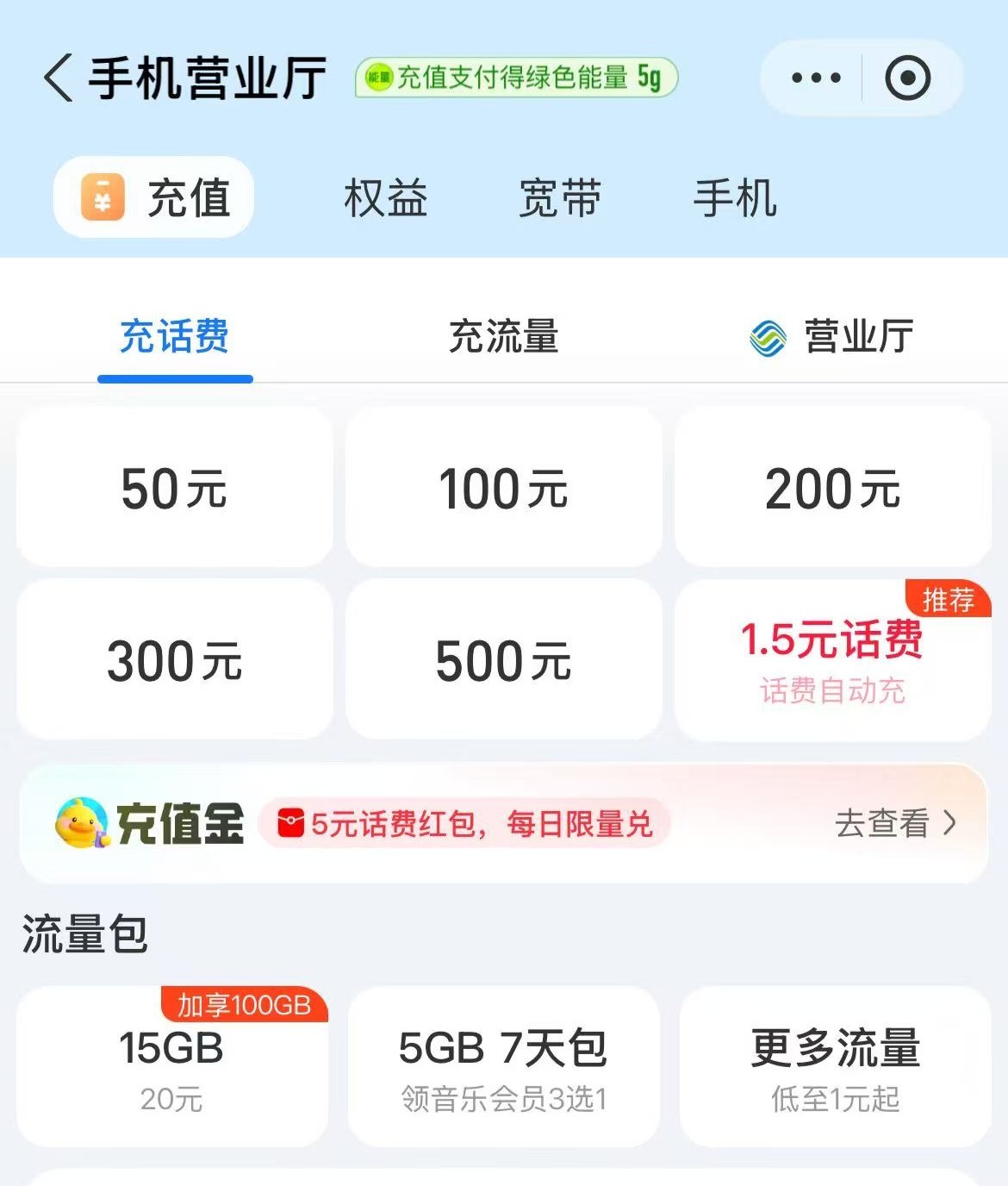1008x1186 pixels.
Task: Open 更多流量 options
Action: click(835, 1067)
